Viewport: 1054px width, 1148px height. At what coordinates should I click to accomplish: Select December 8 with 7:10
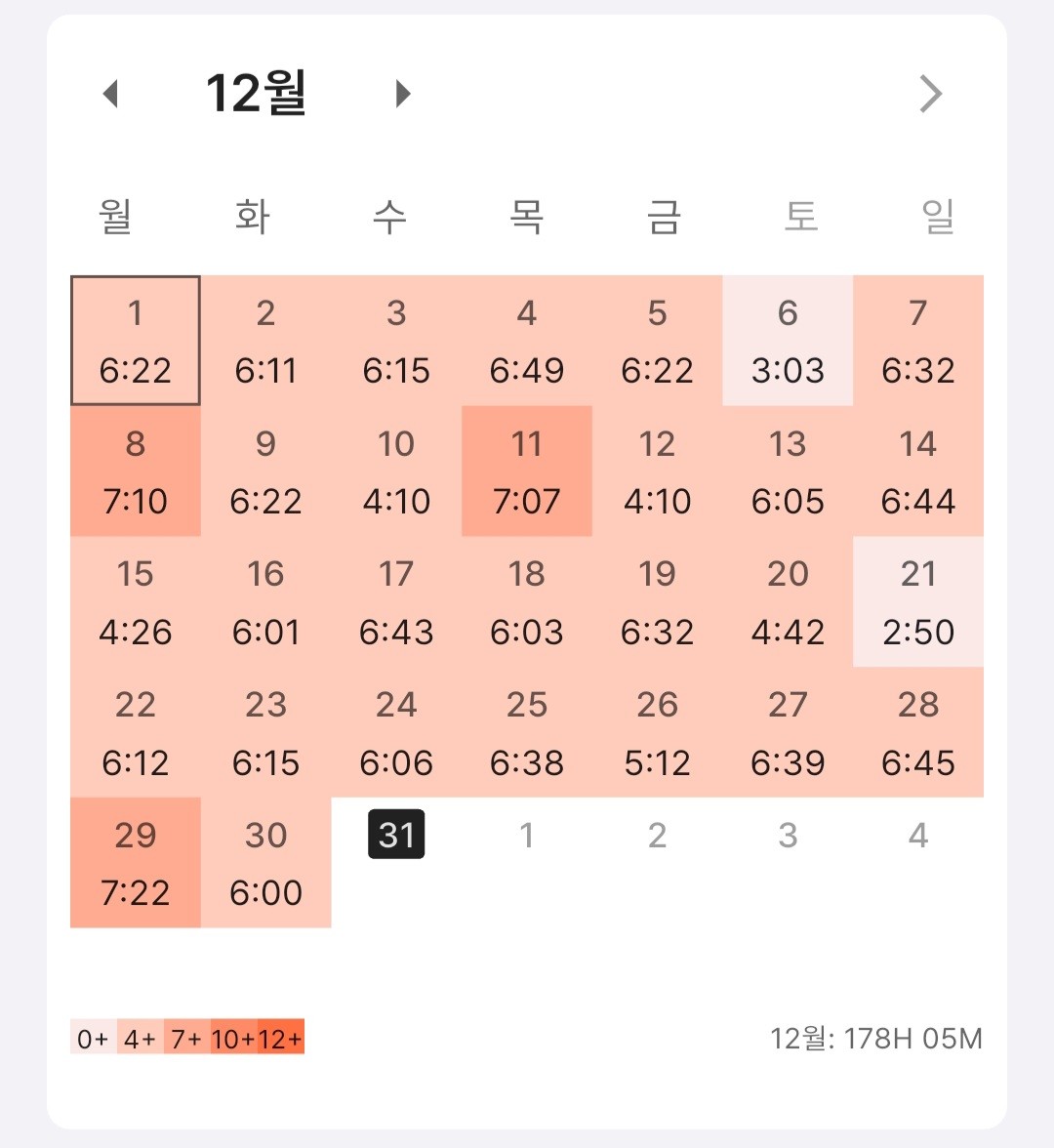136,471
